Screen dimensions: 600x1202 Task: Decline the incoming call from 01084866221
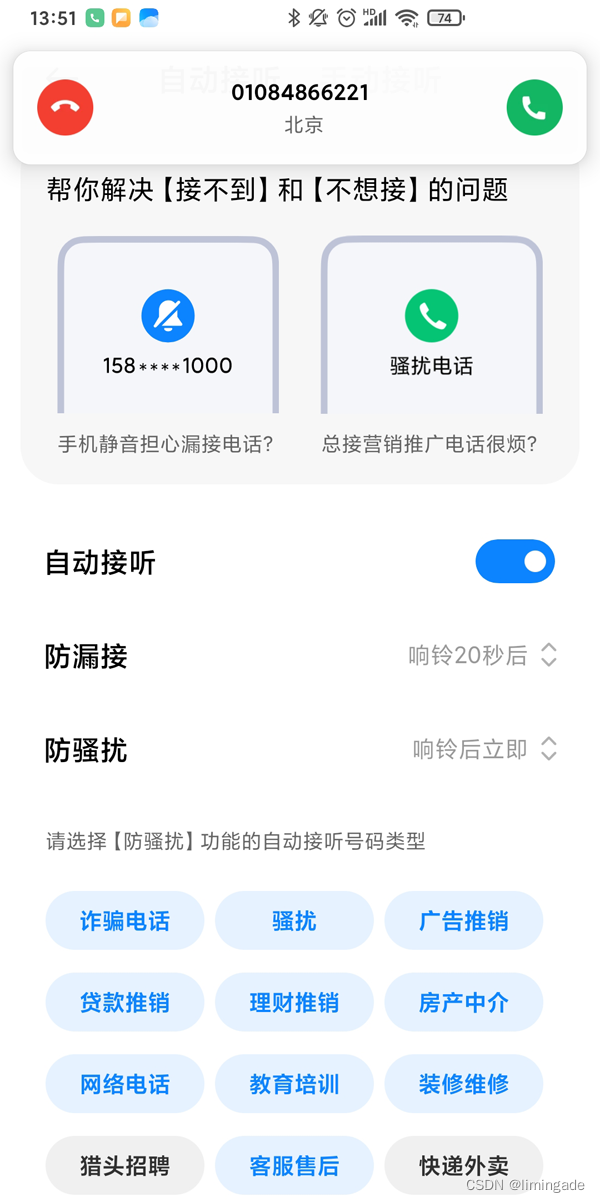click(x=65, y=107)
